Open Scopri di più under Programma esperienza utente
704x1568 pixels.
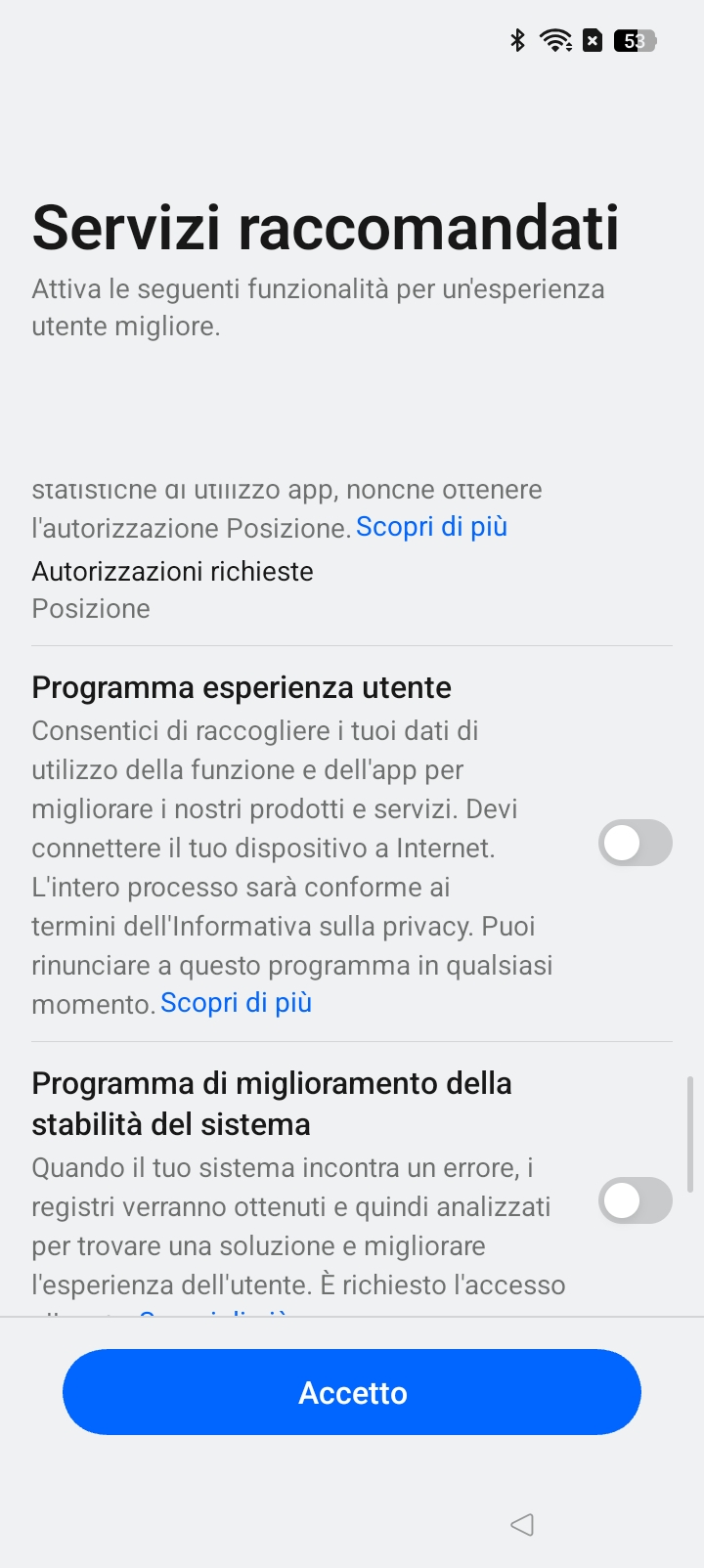236,1003
